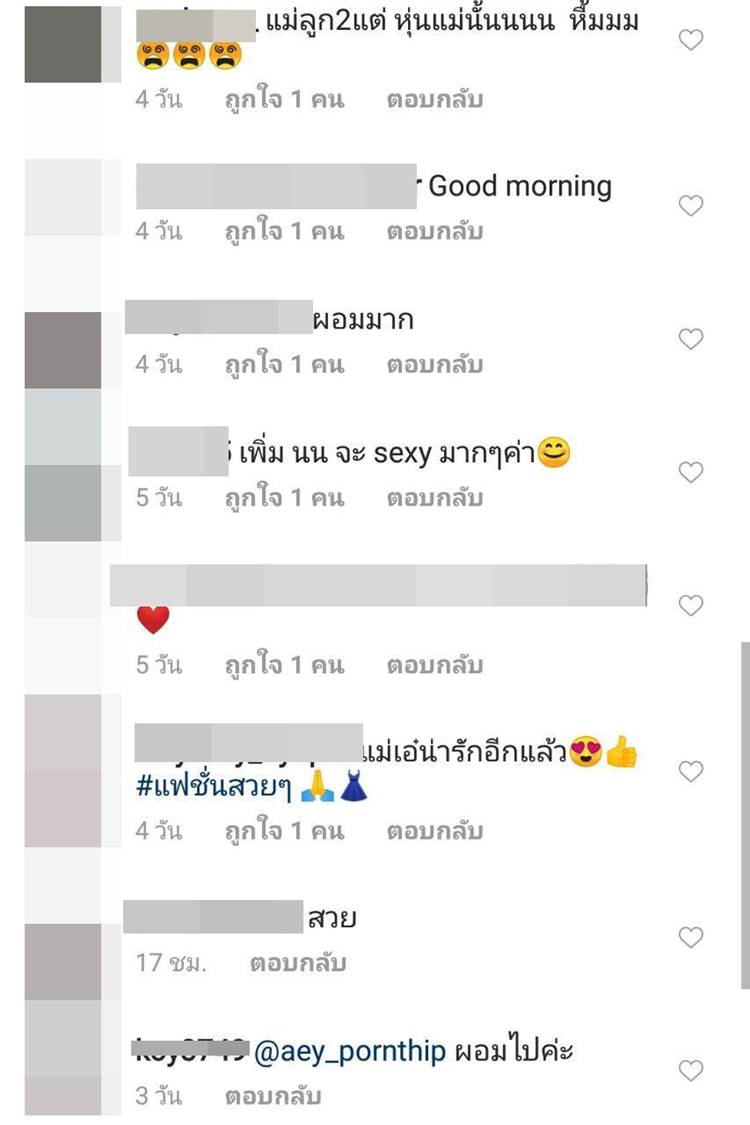Viewport: 750px width, 1125px height.
Task: Like the comment mentioning sexy มากๆค่า
Action: tap(691, 472)
